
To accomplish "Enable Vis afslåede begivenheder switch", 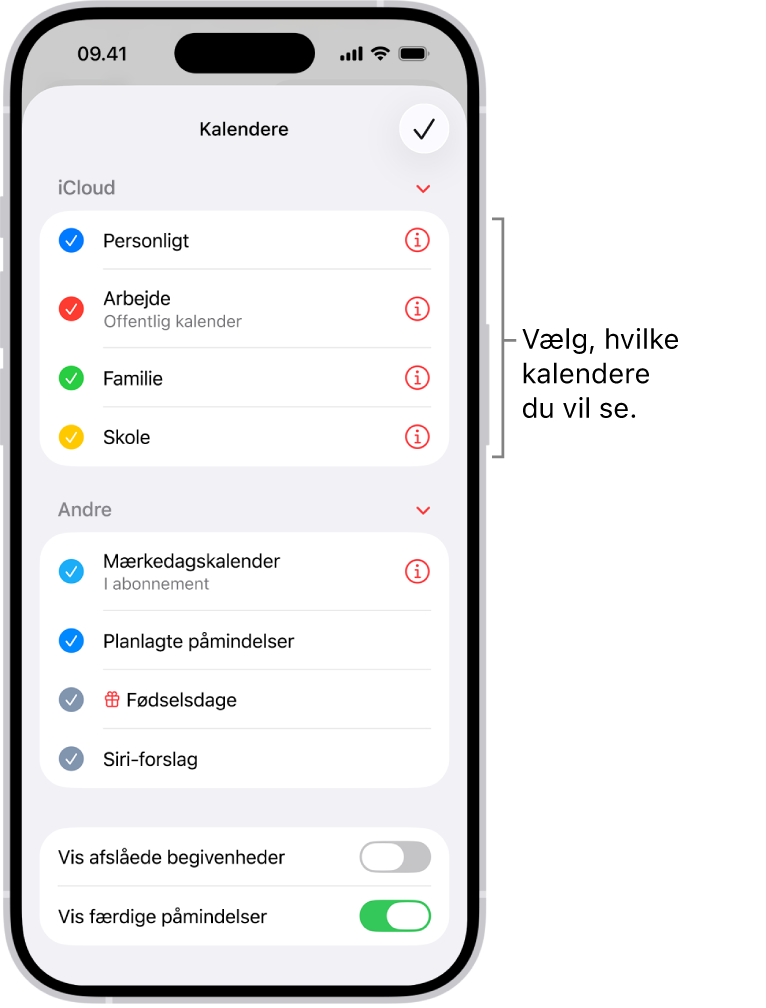I will pyautogui.click(x=395, y=857).
